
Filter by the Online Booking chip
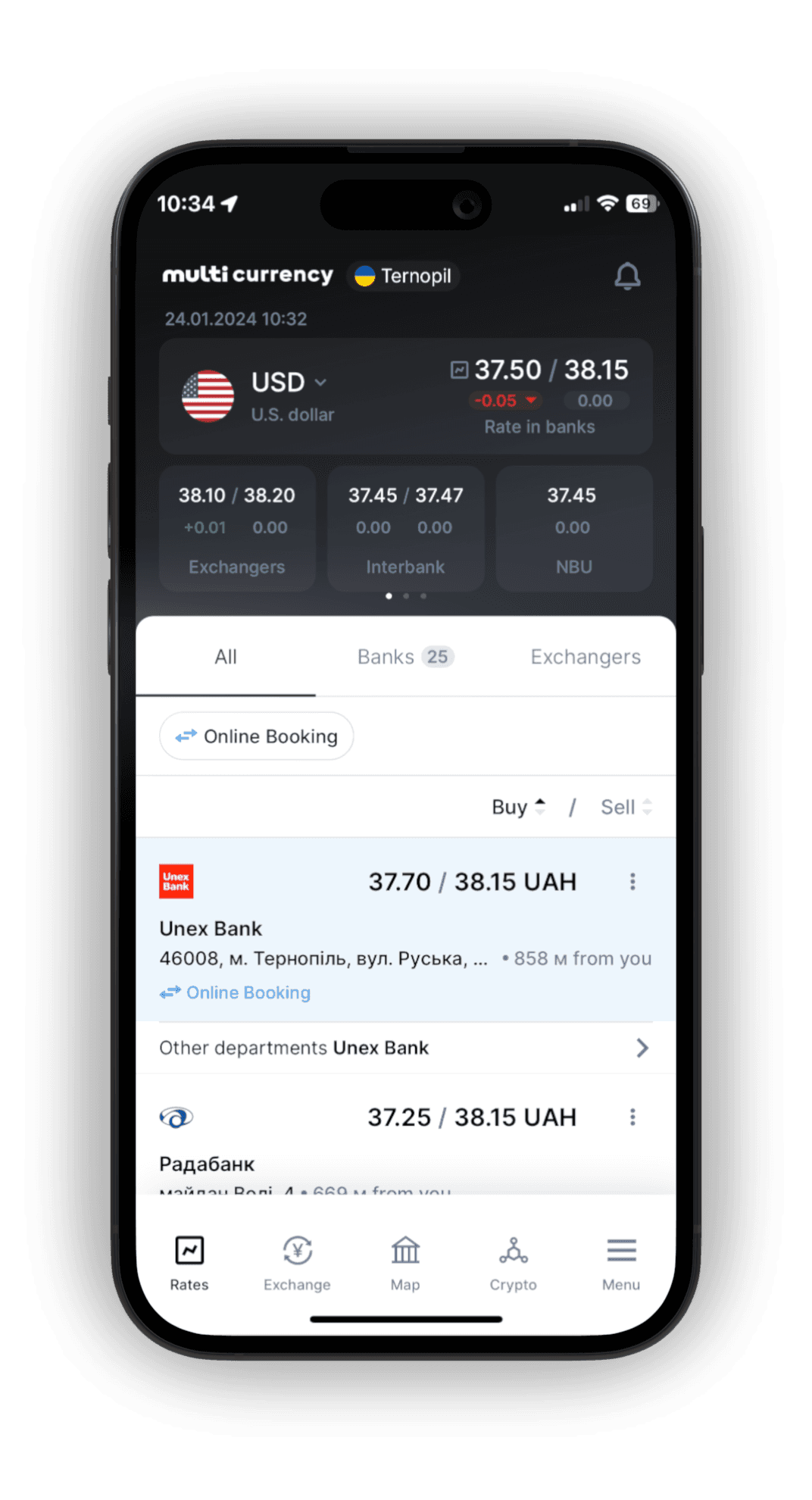[257, 736]
